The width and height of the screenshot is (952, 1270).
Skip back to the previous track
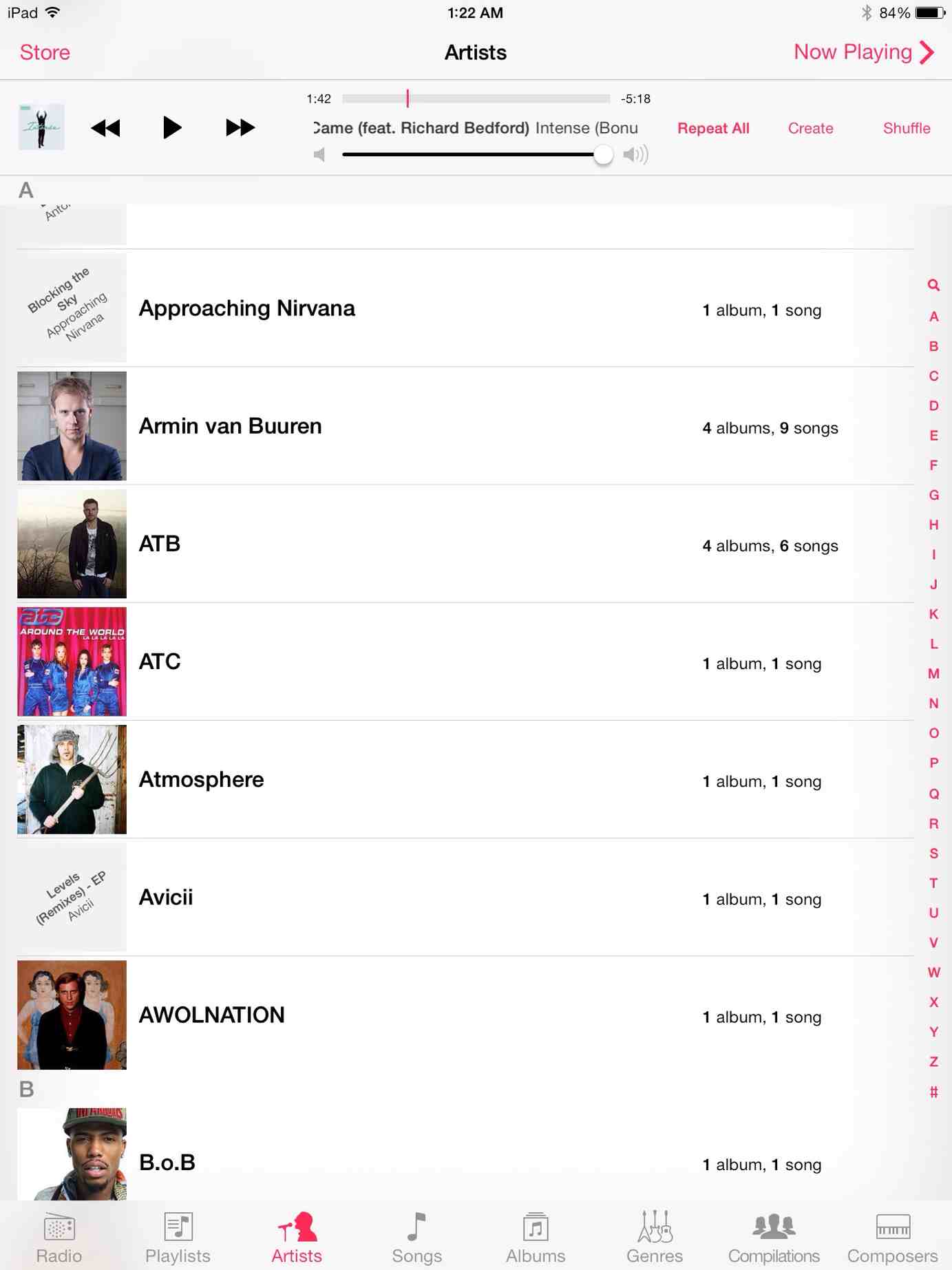tap(105, 128)
